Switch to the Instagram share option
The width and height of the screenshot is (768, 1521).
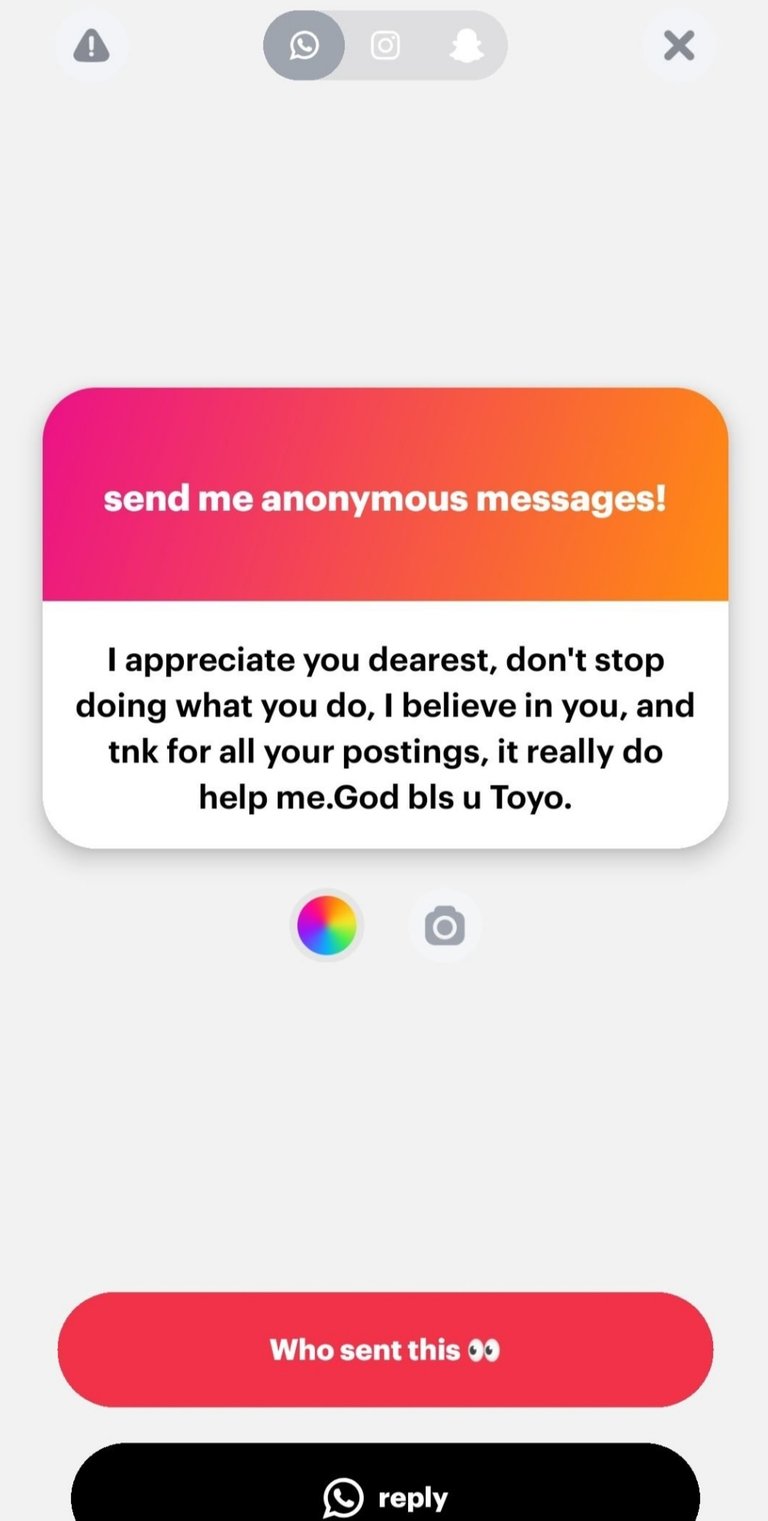(385, 46)
